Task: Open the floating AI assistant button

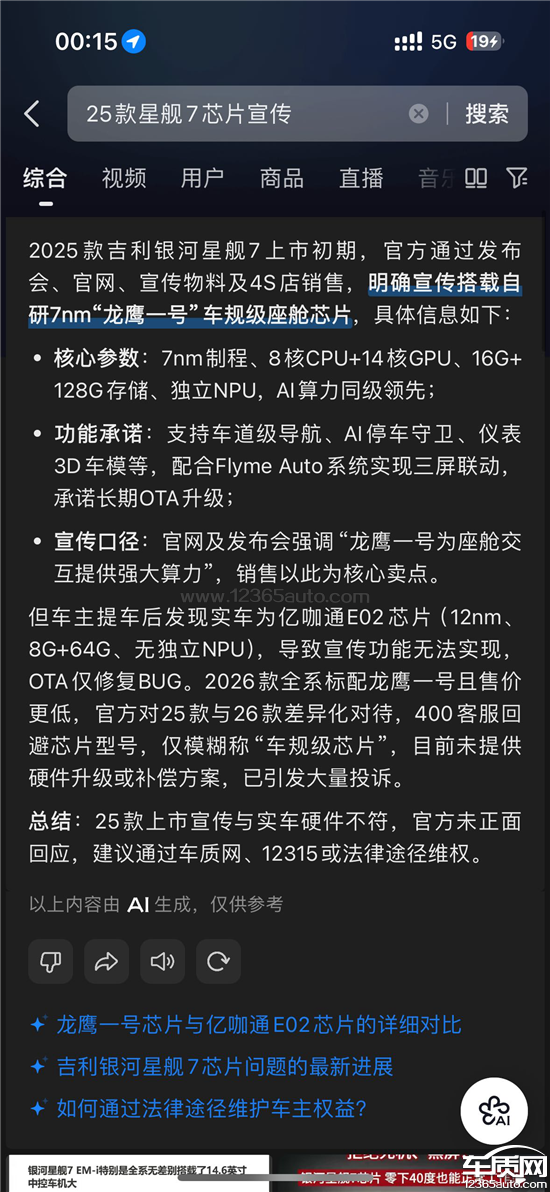Action: coord(494,1111)
